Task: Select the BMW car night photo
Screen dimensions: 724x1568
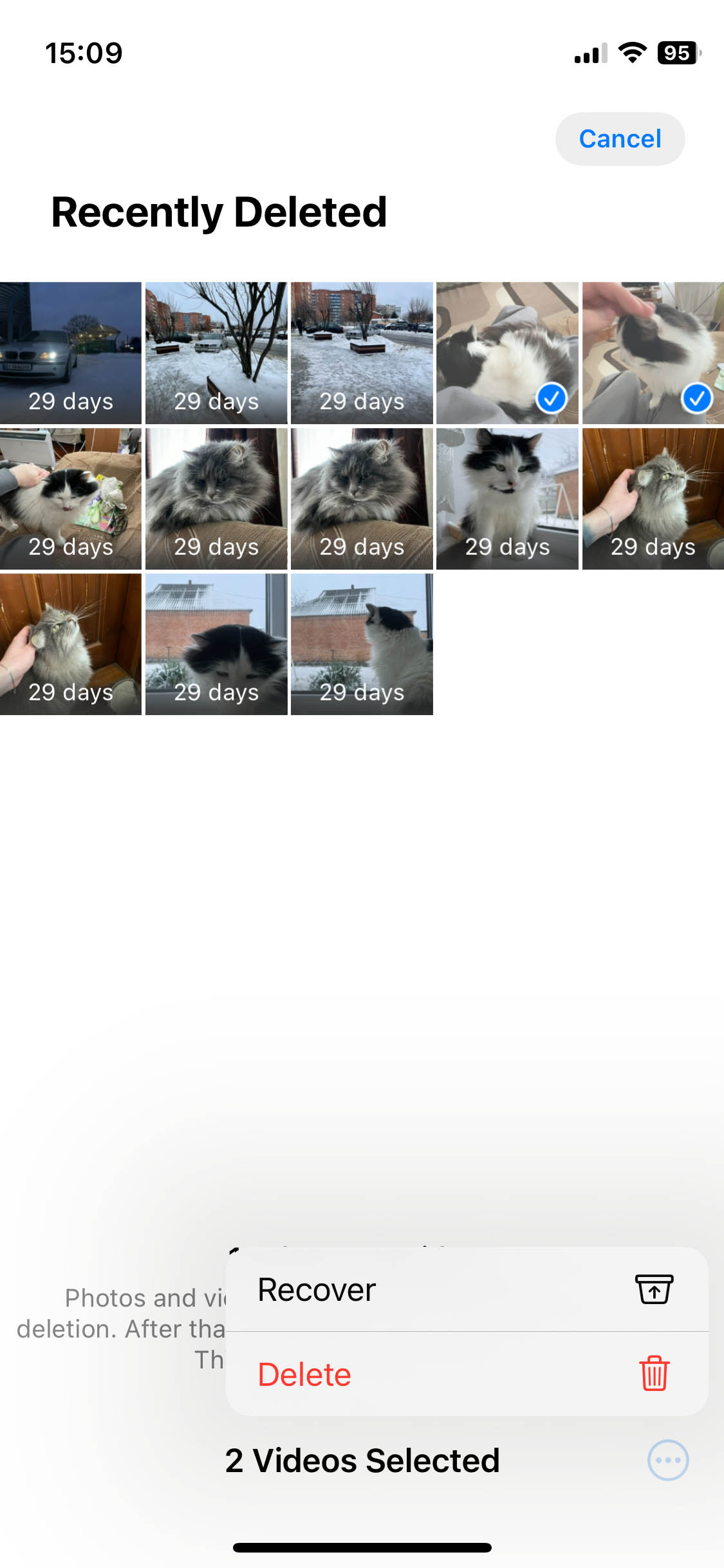Action: pyautogui.click(x=70, y=352)
